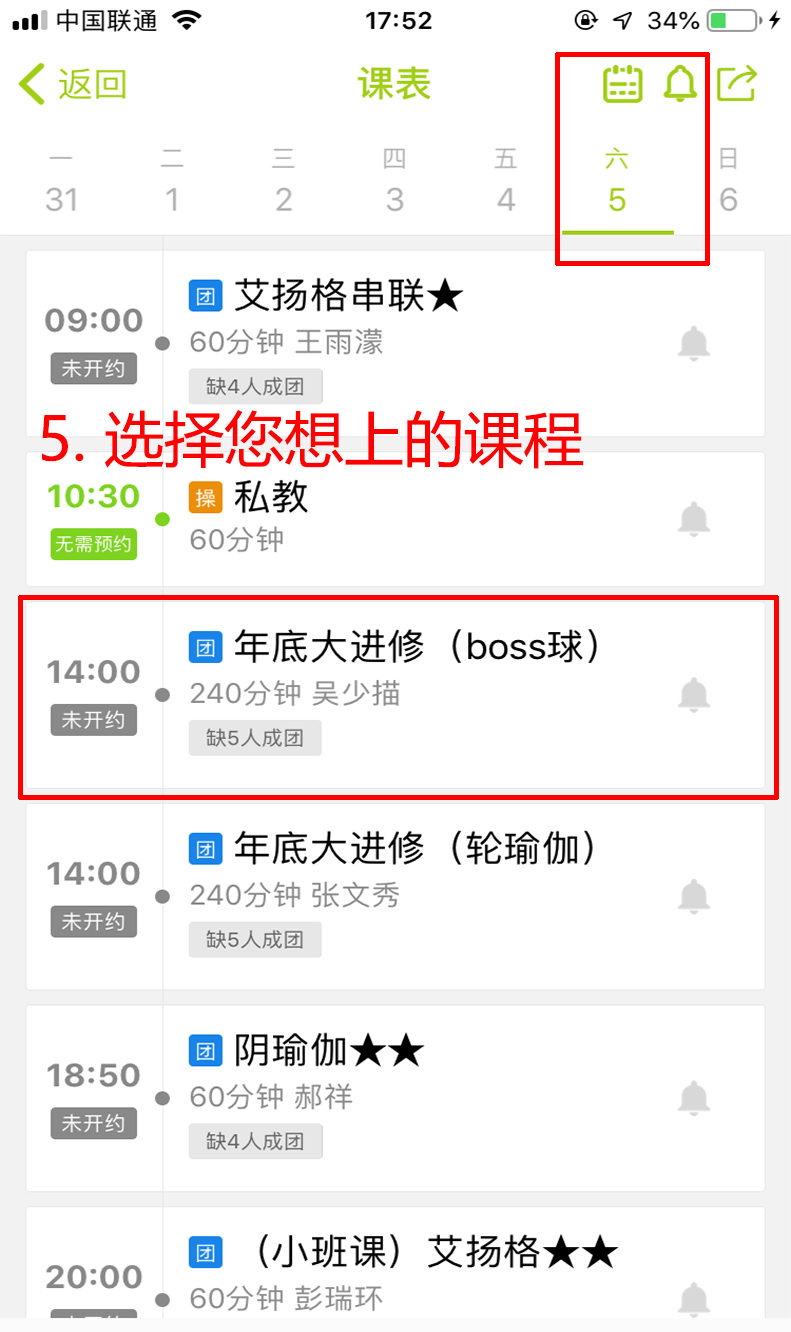Viewport: 791px width, 1332px height.
Task: Tap the bell on the 私教 card
Action: coord(694,520)
